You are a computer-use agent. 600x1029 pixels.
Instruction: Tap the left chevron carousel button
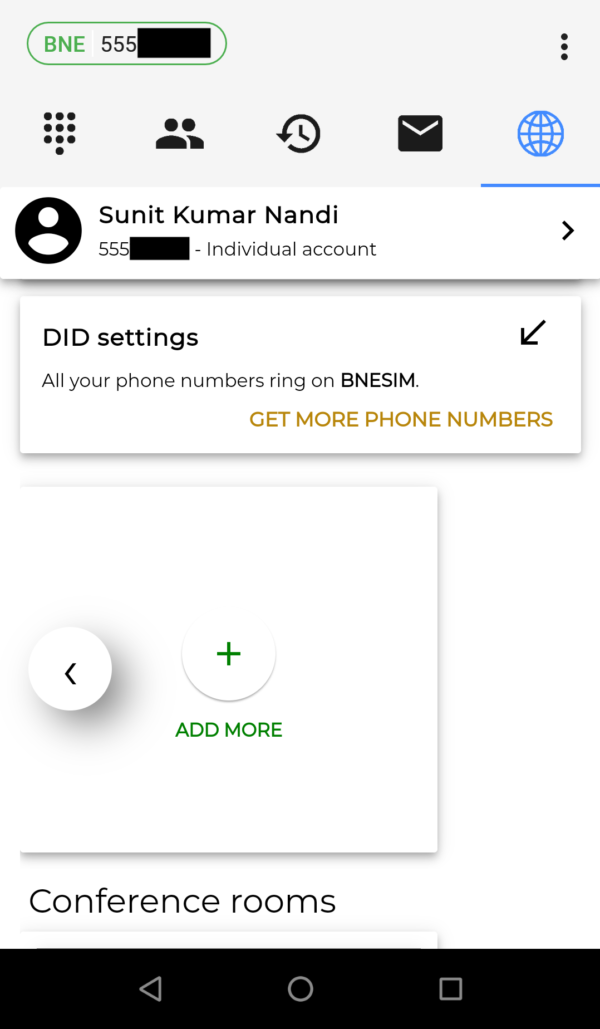click(70, 669)
